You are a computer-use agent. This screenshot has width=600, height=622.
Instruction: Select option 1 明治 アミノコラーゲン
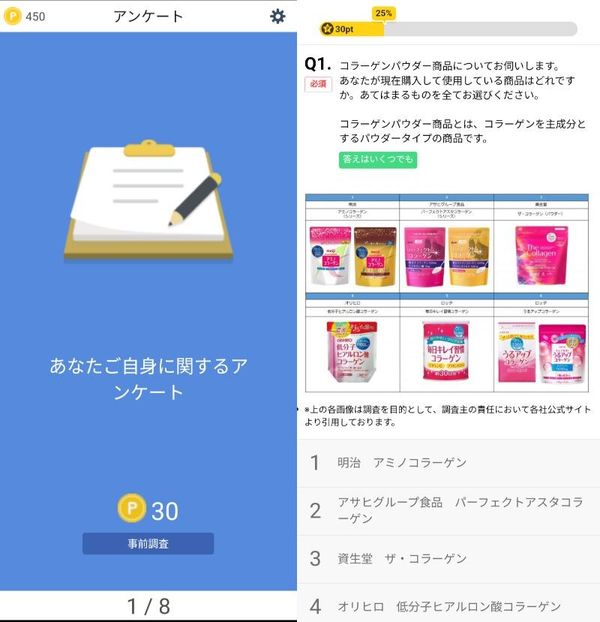tap(449, 463)
